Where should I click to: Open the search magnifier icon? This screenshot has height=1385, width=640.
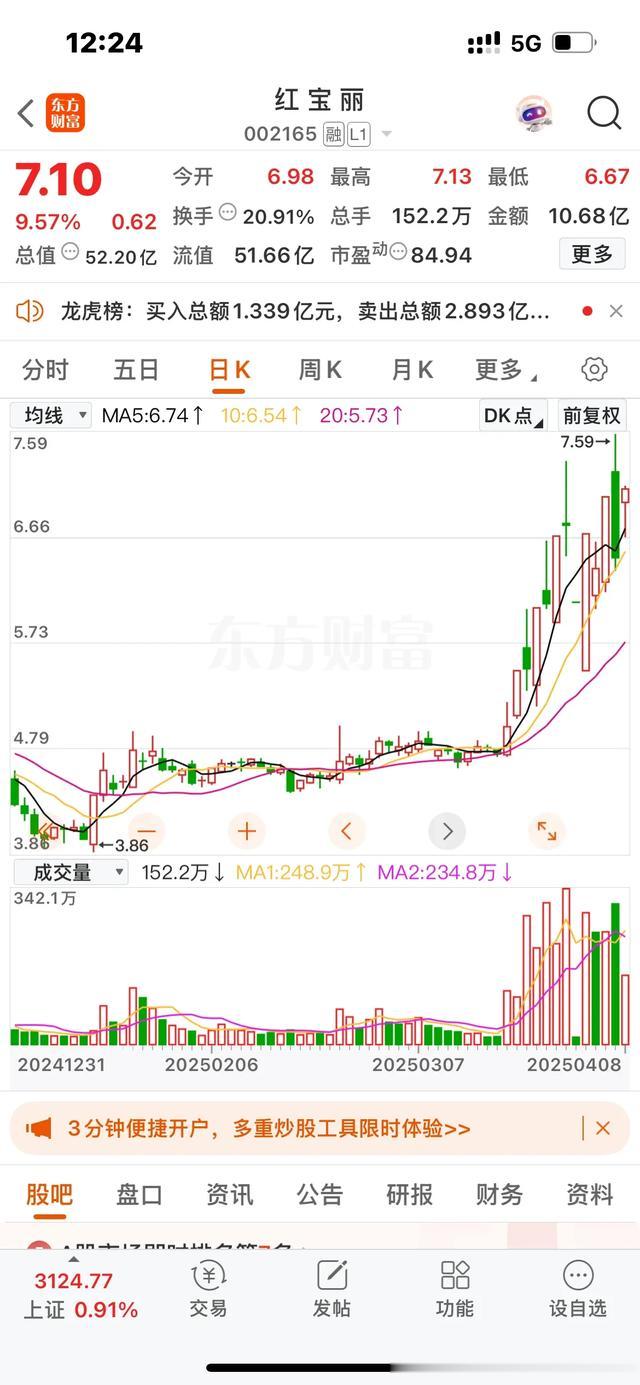coord(604,113)
